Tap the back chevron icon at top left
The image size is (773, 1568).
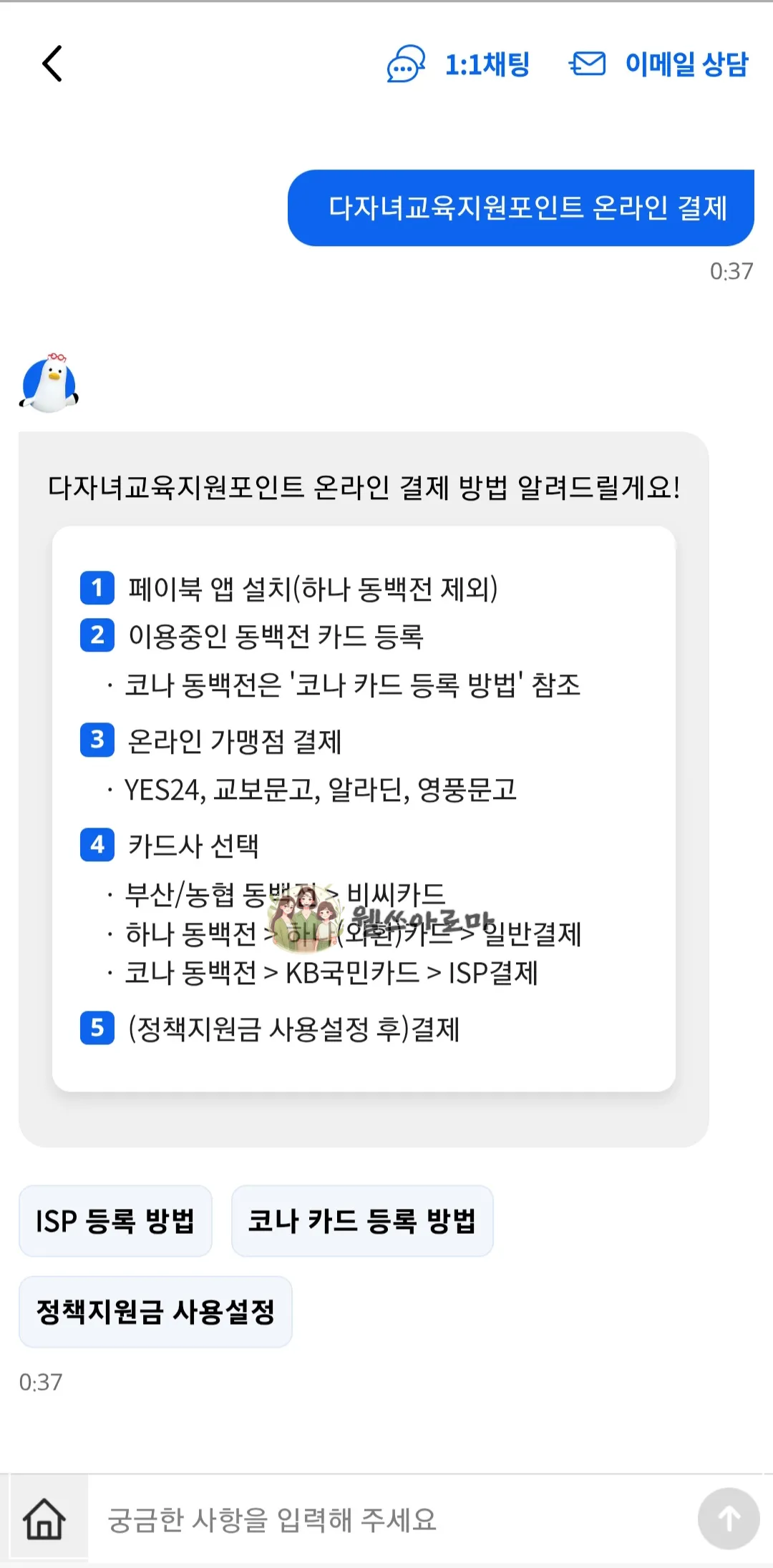tap(52, 63)
